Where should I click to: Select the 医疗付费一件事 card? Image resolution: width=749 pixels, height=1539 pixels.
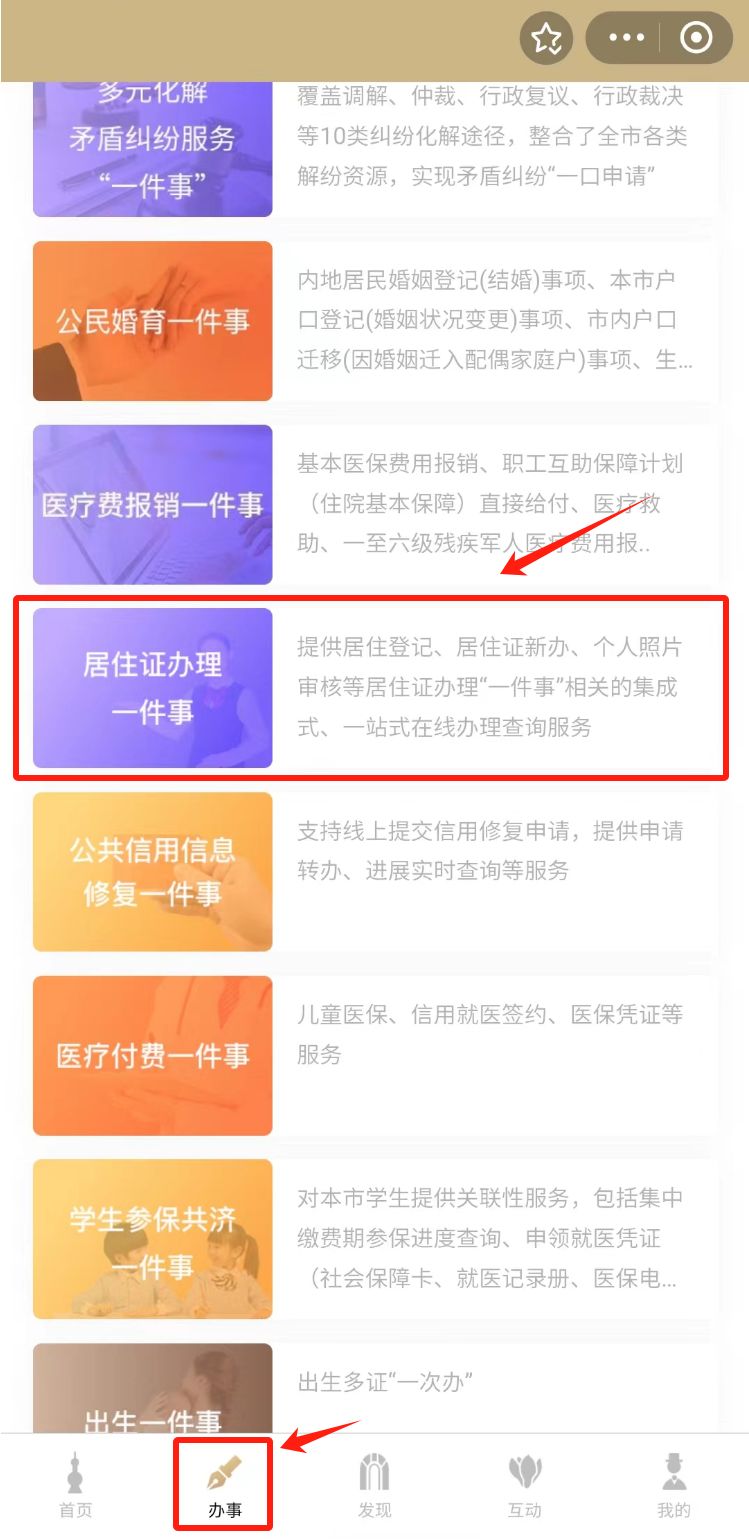click(153, 1055)
